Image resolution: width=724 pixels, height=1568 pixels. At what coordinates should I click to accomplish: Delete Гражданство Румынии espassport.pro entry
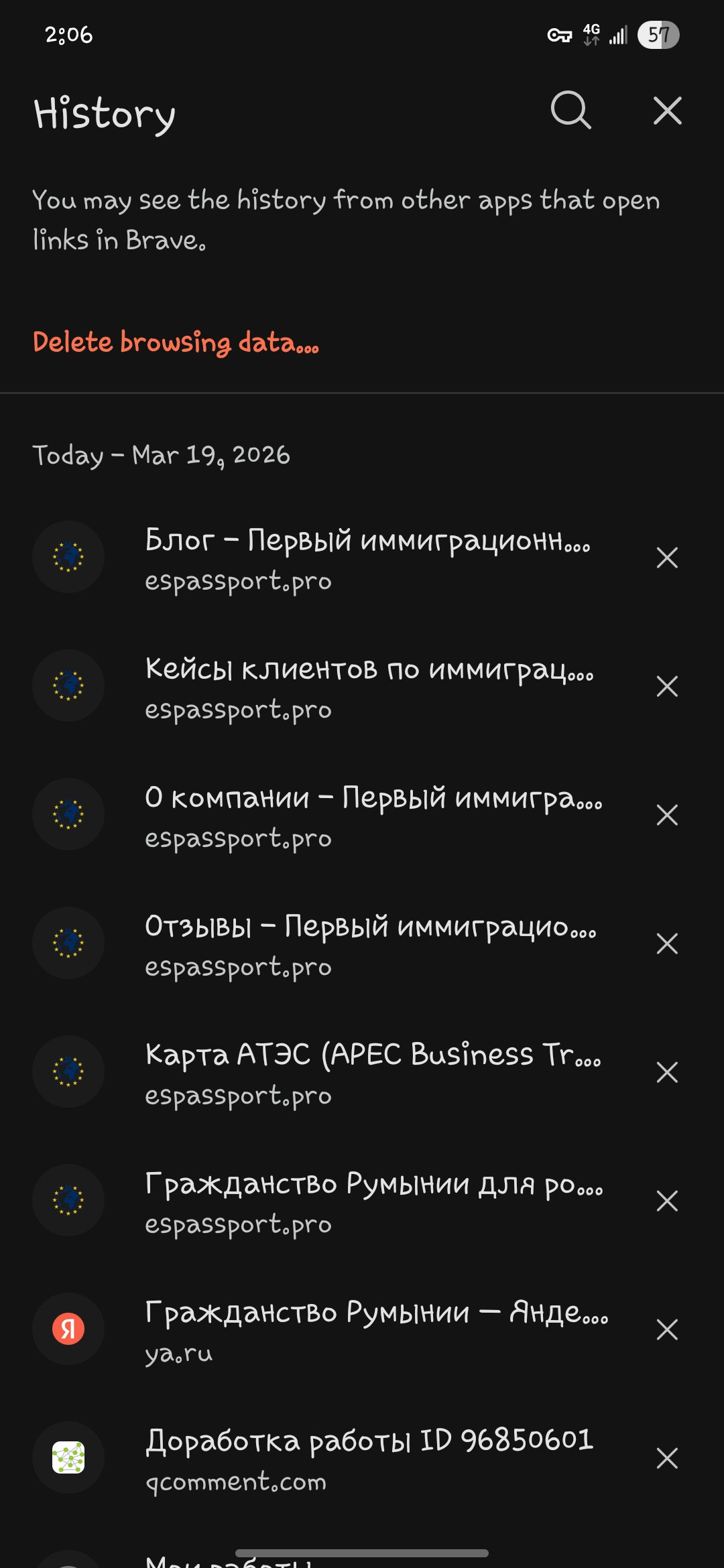[667, 1201]
